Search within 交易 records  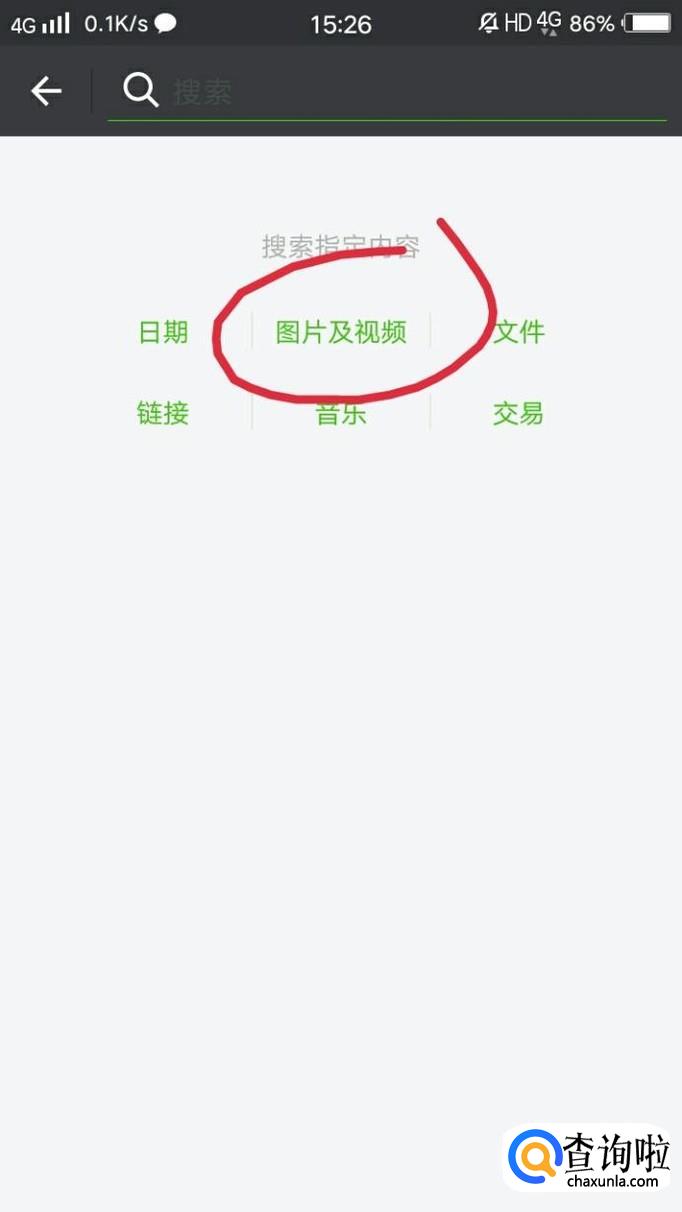(x=518, y=413)
